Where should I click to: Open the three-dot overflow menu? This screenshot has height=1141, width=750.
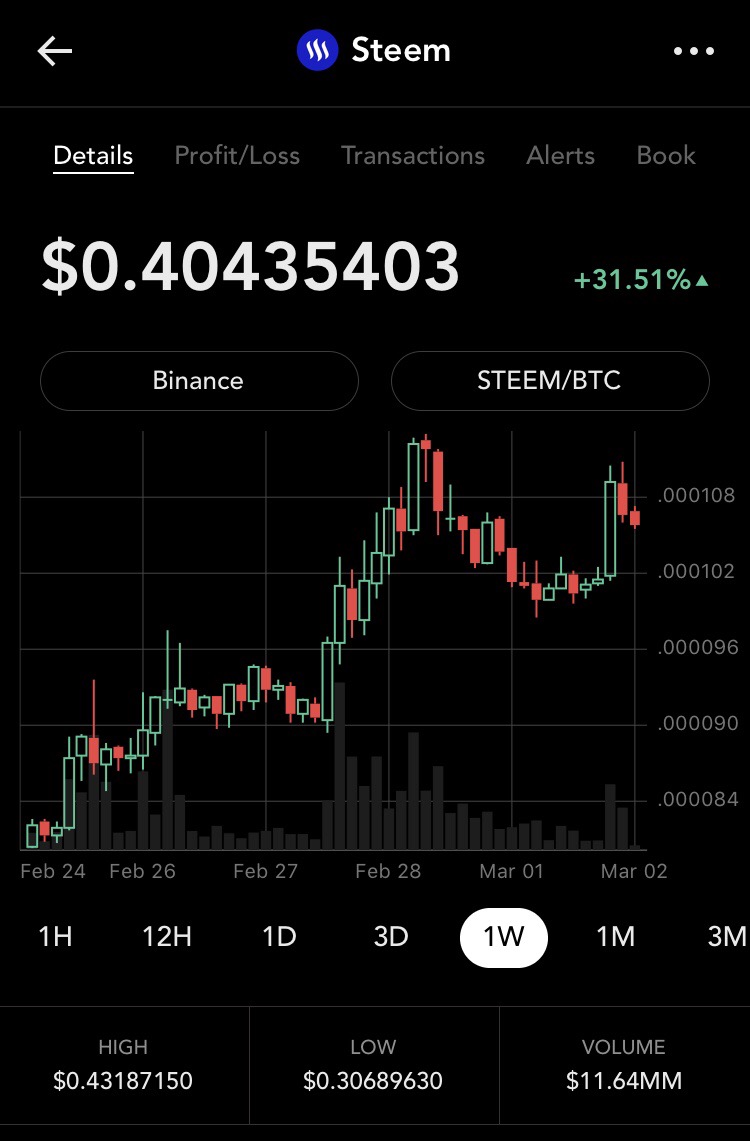[x=694, y=51]
